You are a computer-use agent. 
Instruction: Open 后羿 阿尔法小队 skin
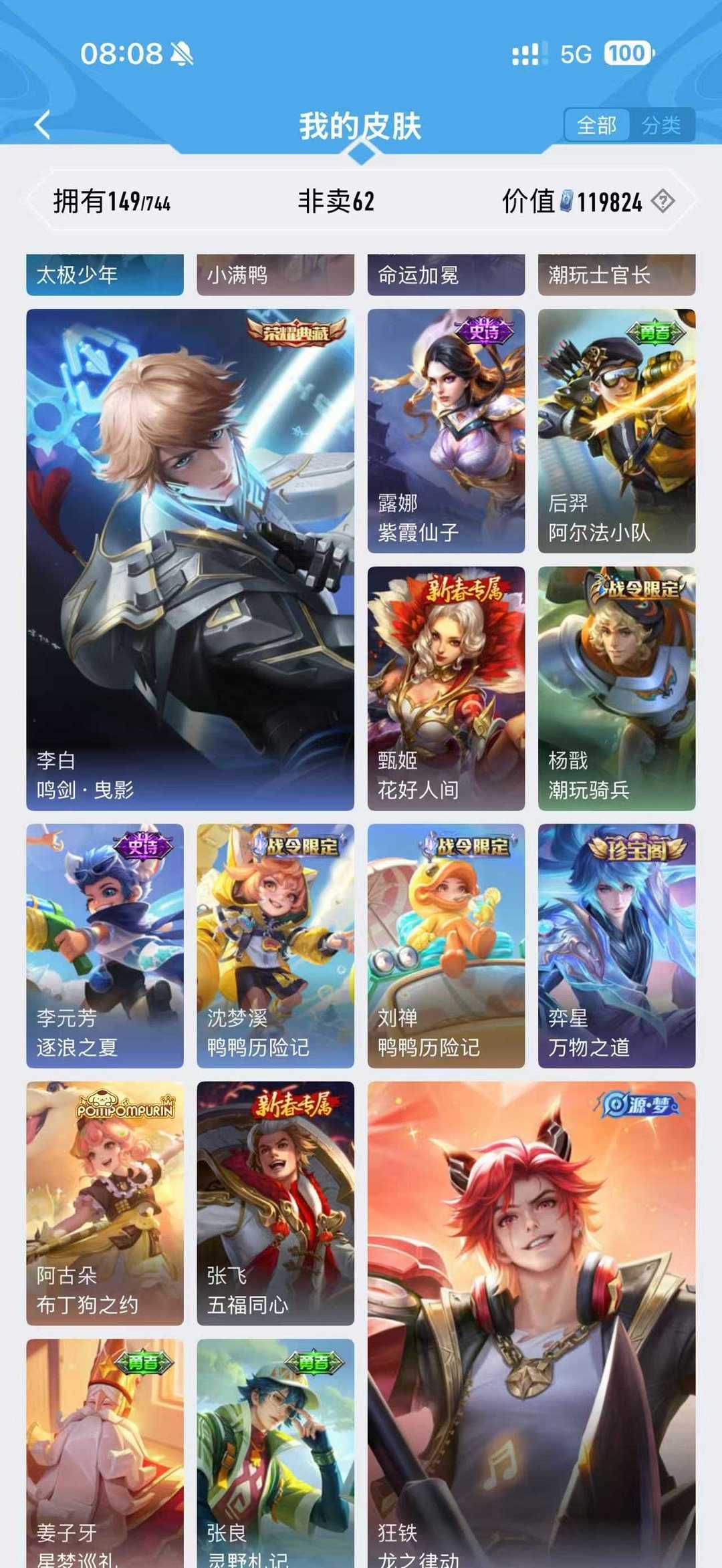(616, 430)
